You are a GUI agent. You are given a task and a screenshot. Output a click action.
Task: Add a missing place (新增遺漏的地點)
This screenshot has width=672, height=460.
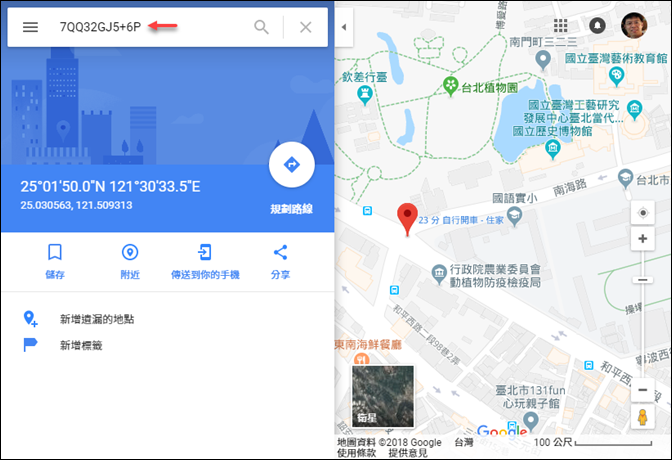[x=95, y=319]
